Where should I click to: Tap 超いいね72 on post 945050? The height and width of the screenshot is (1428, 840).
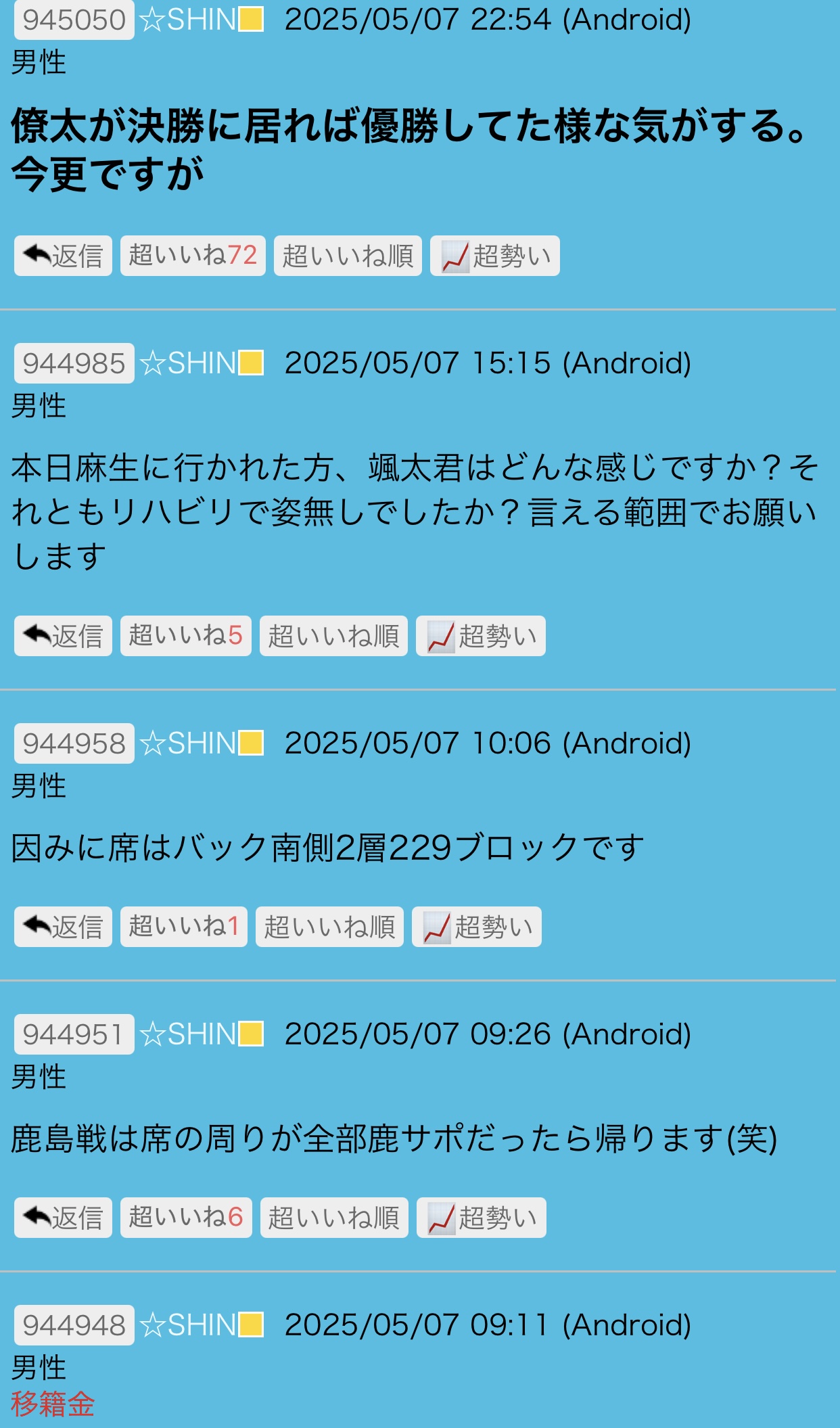(x=193, y=256)
